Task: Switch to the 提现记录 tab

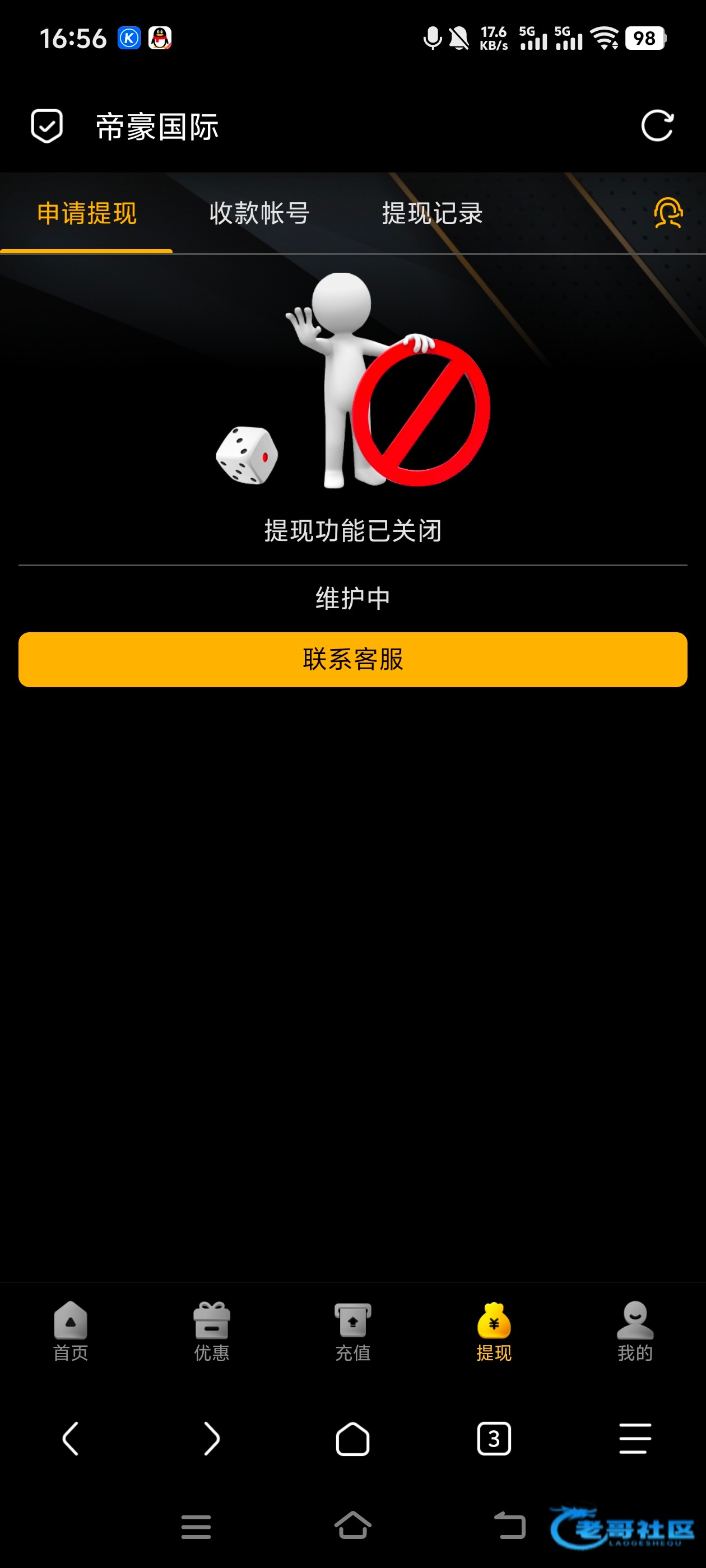Action: 432,213
